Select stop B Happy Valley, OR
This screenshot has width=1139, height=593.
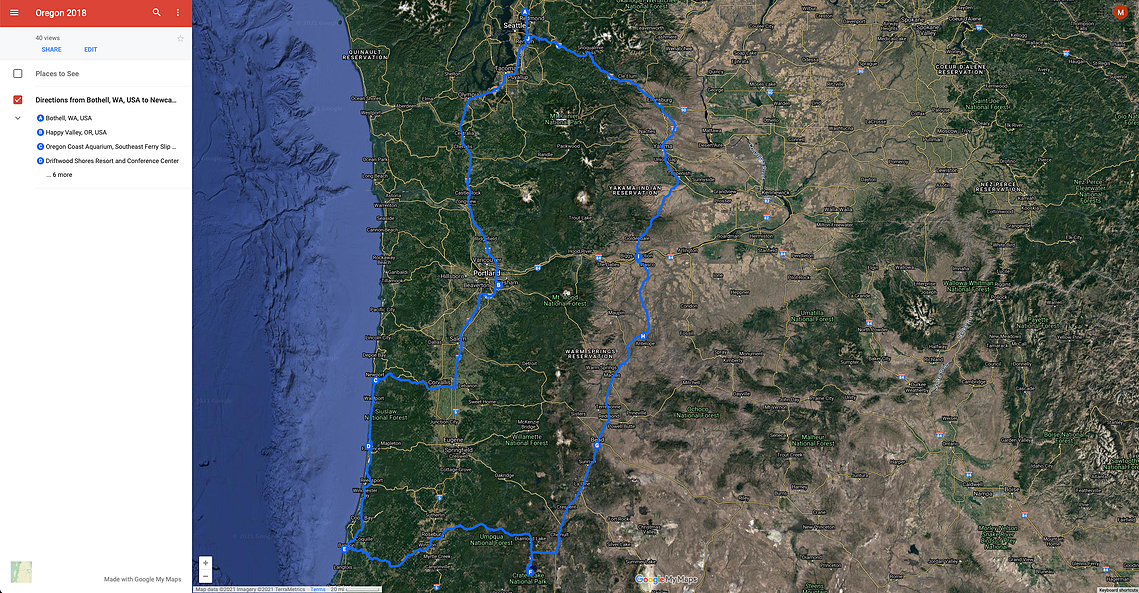[x=75, y=132]
